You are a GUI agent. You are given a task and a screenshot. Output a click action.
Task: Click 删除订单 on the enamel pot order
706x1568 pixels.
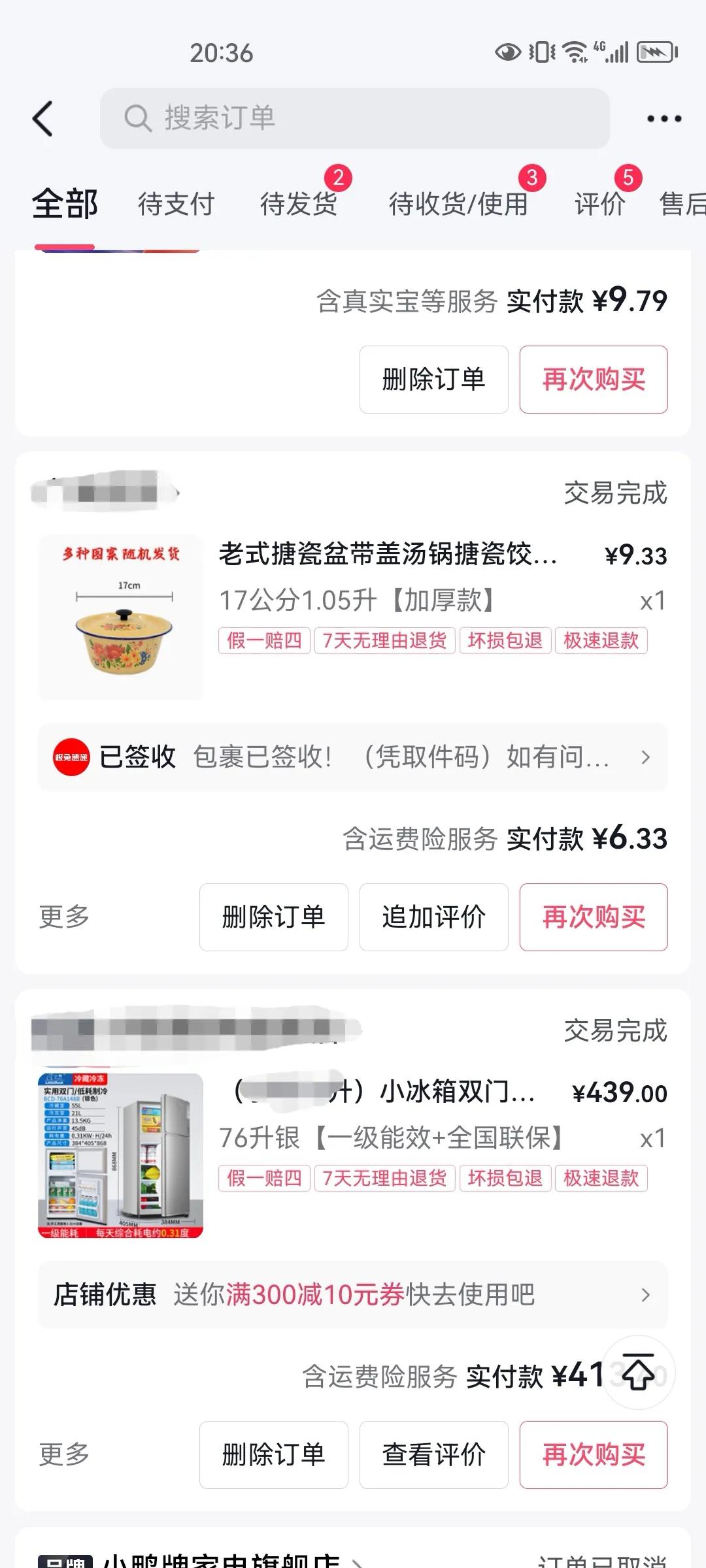pyautogui.click(x=273, y=917)
